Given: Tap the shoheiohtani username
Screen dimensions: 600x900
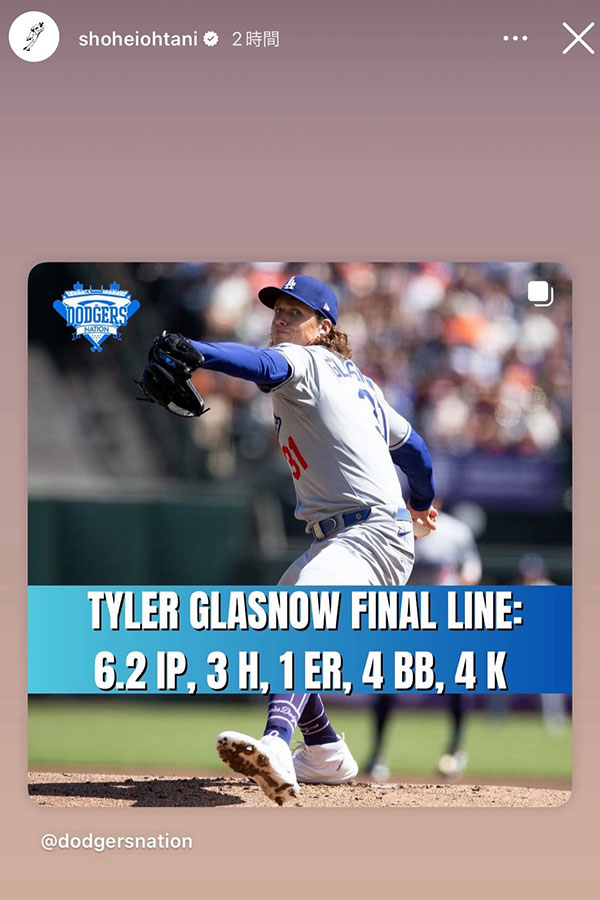Looking at the screenshot, I should [138, 39].
